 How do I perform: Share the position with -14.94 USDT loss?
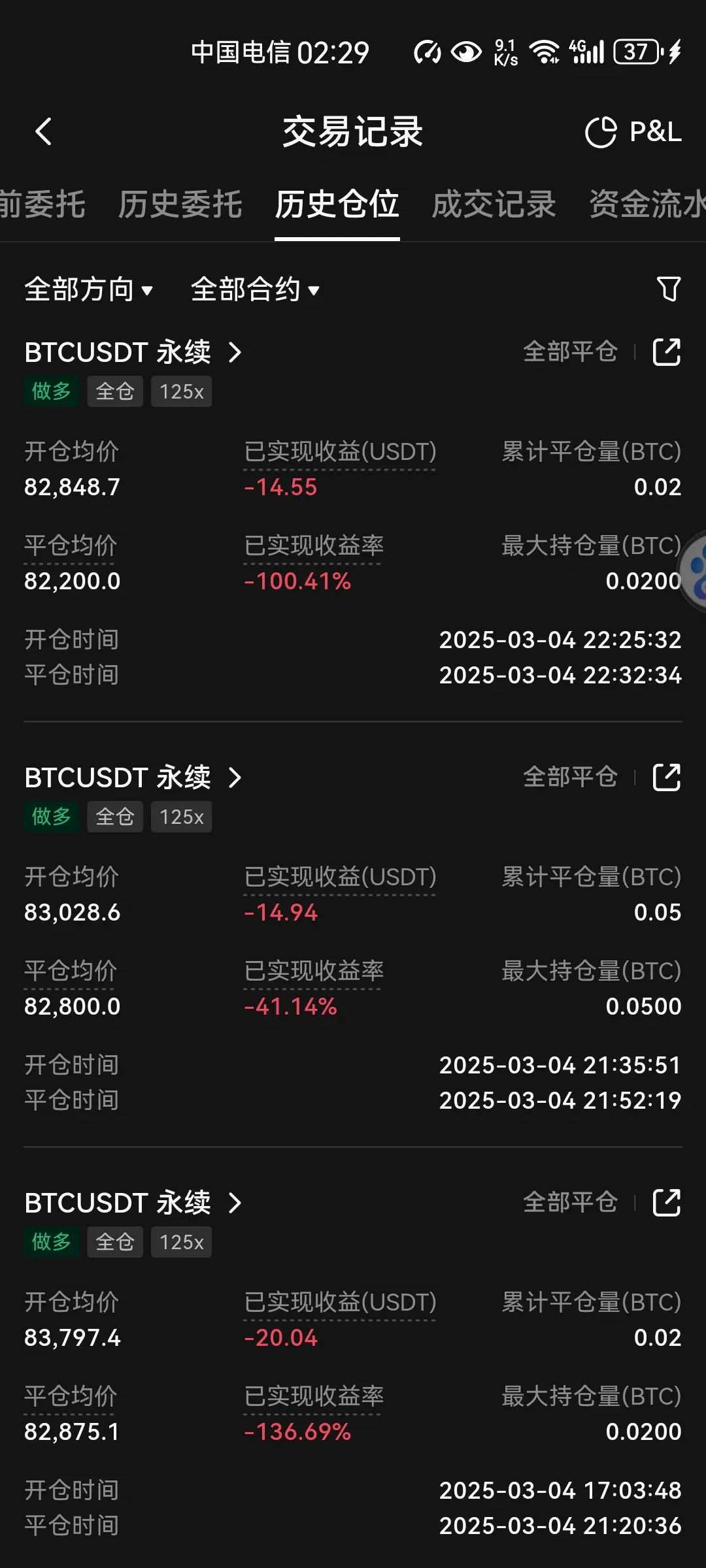(667, 777)
